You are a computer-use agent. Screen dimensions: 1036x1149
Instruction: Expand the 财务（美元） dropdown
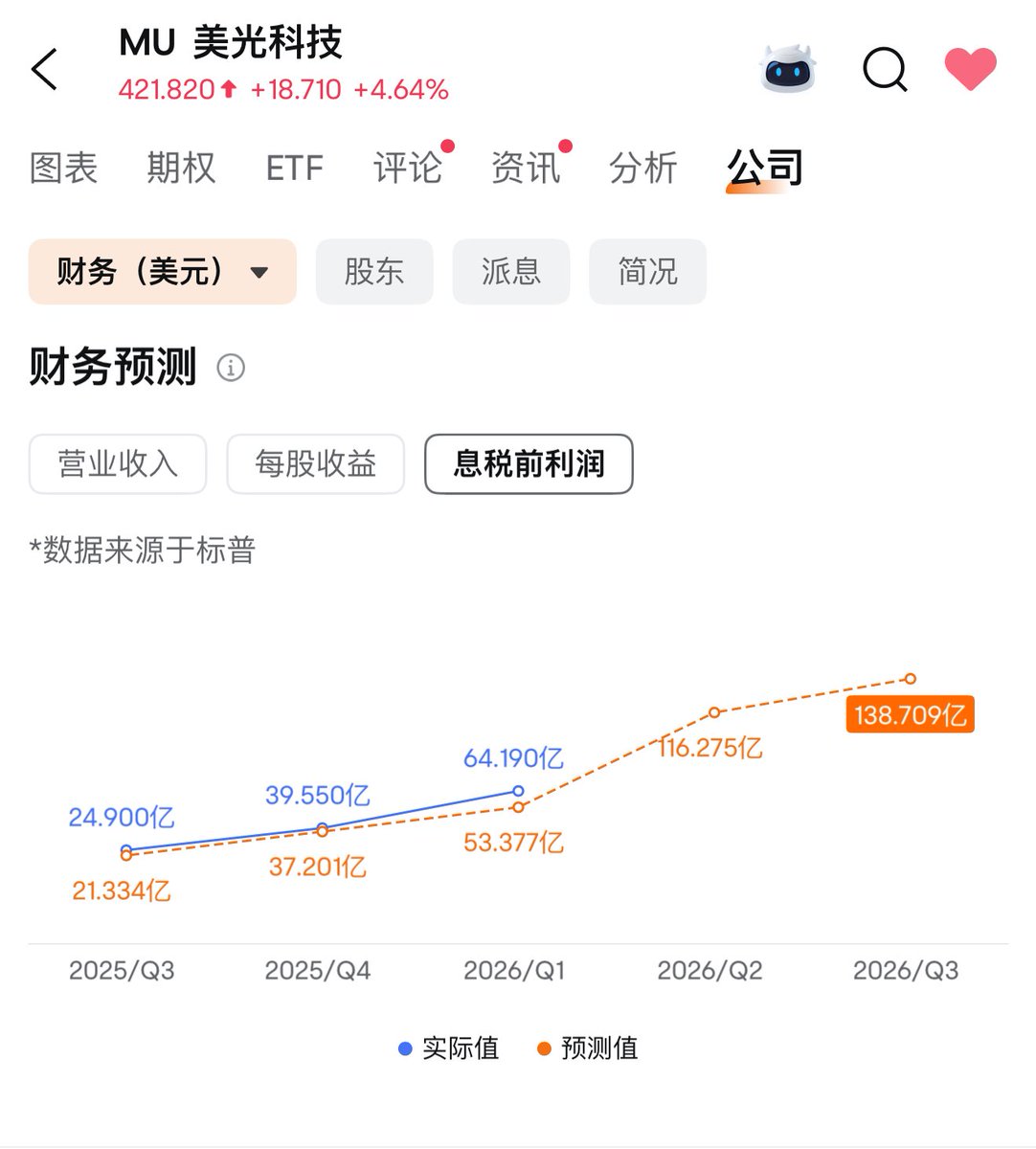(163, 272)
